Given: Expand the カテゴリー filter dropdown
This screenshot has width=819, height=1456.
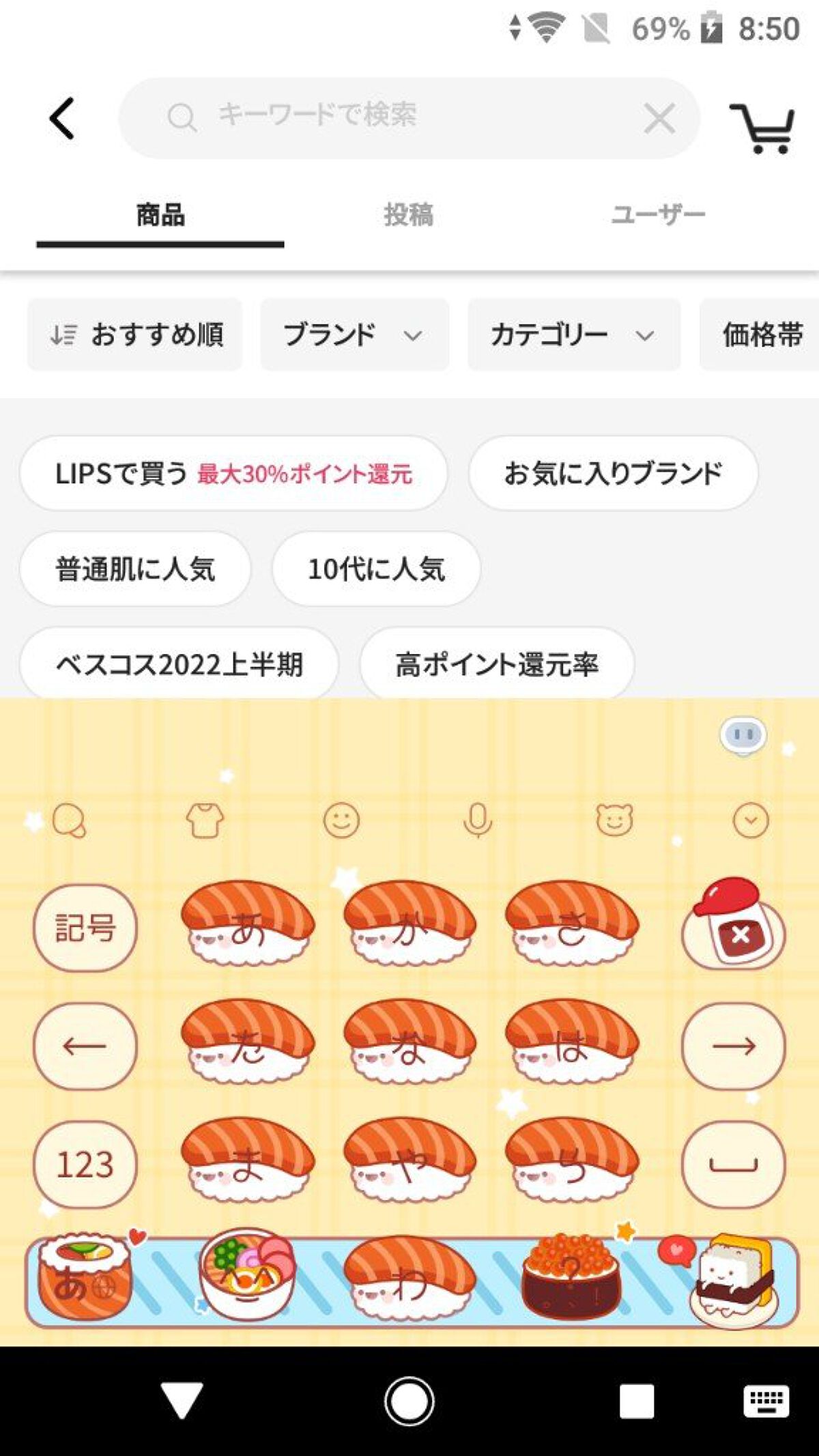Looking at the screenshot, I should click(x=573, y=334).
